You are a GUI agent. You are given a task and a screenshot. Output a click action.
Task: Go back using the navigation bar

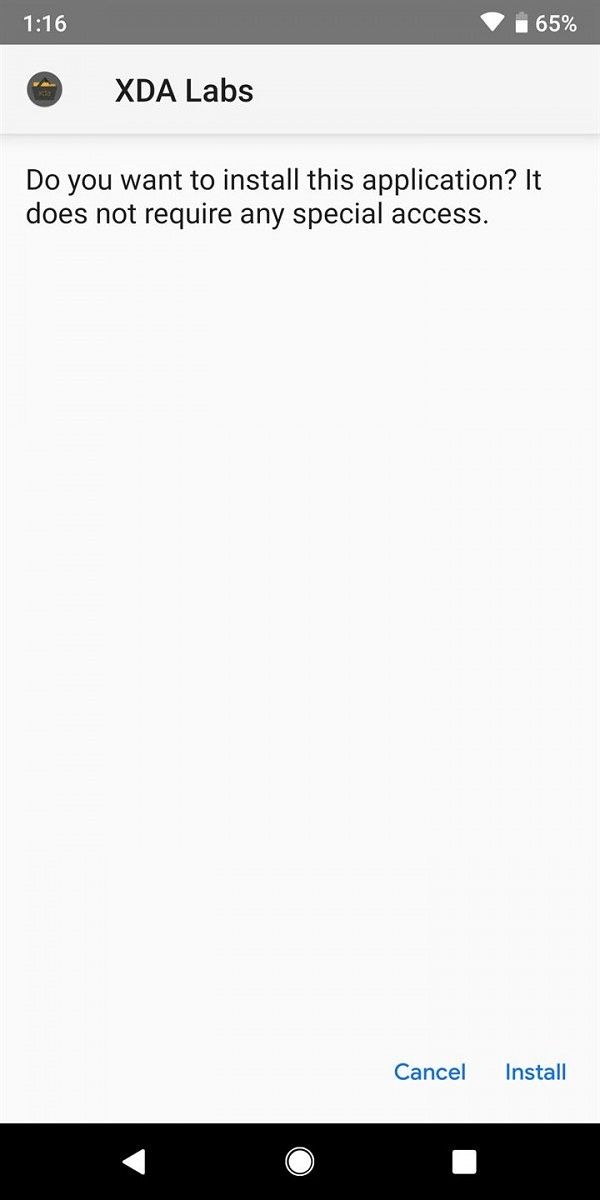coord(134,1160)
